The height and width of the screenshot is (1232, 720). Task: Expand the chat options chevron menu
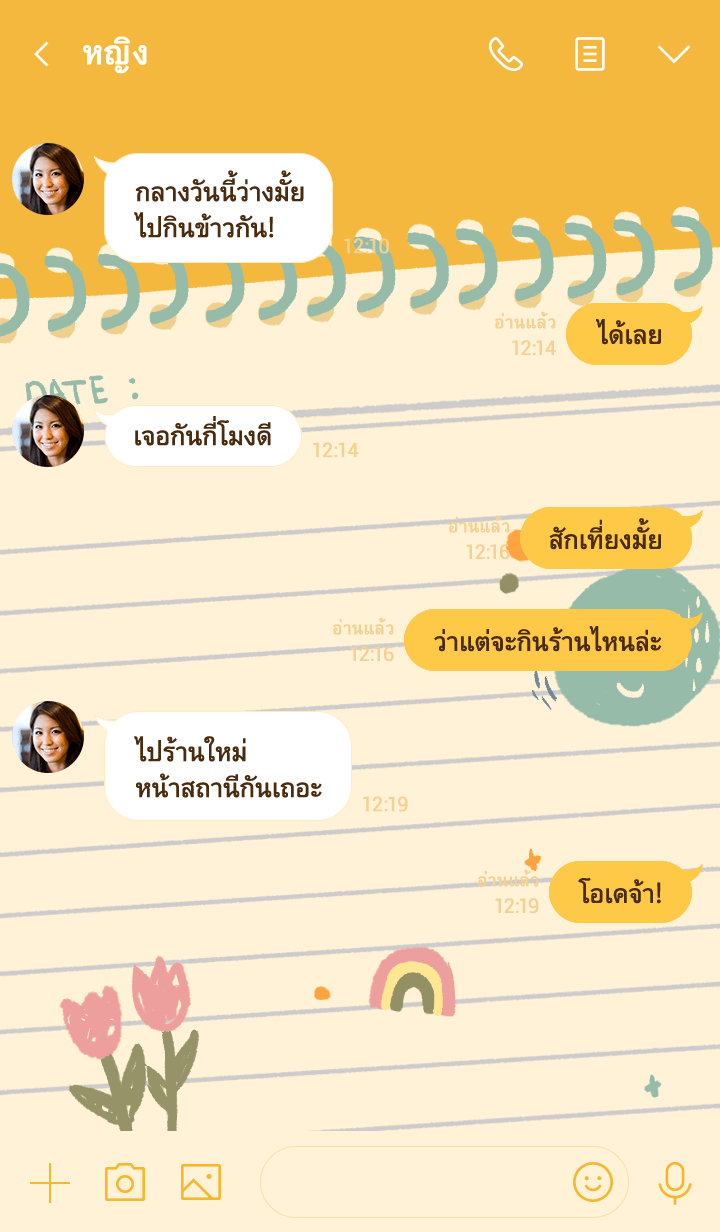point(673,54)
